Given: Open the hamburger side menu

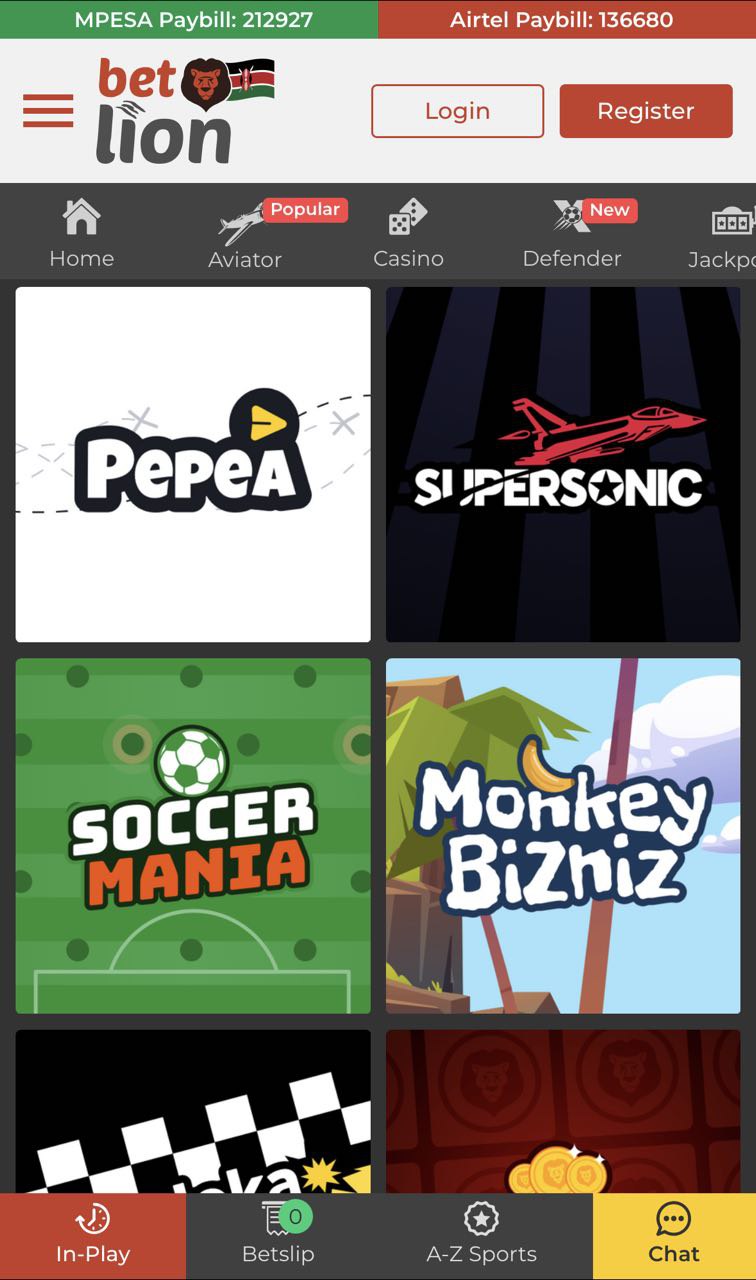Looking at the screenshot, I should 48,111.
